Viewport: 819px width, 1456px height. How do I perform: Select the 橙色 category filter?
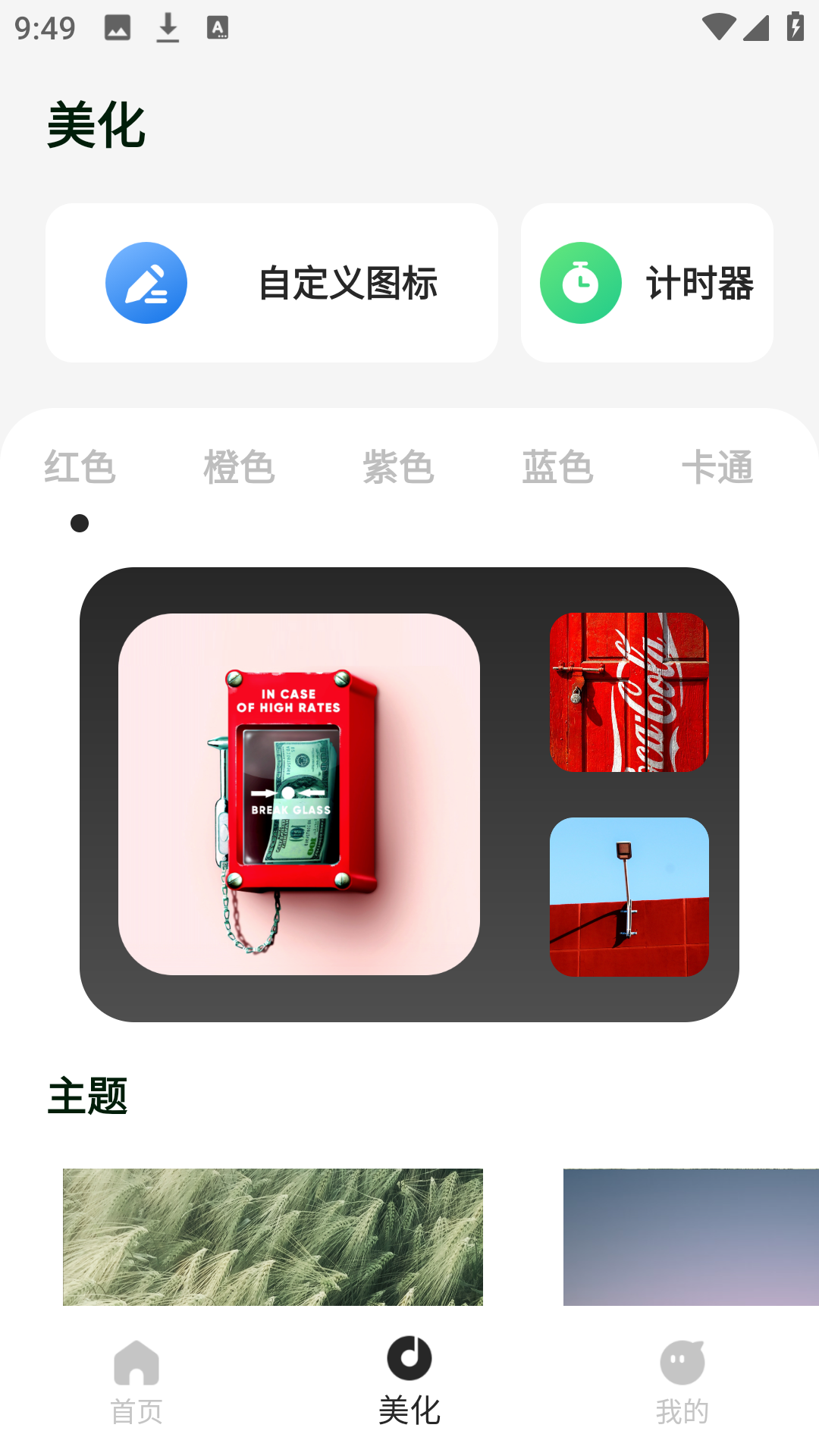click(240, 467)
